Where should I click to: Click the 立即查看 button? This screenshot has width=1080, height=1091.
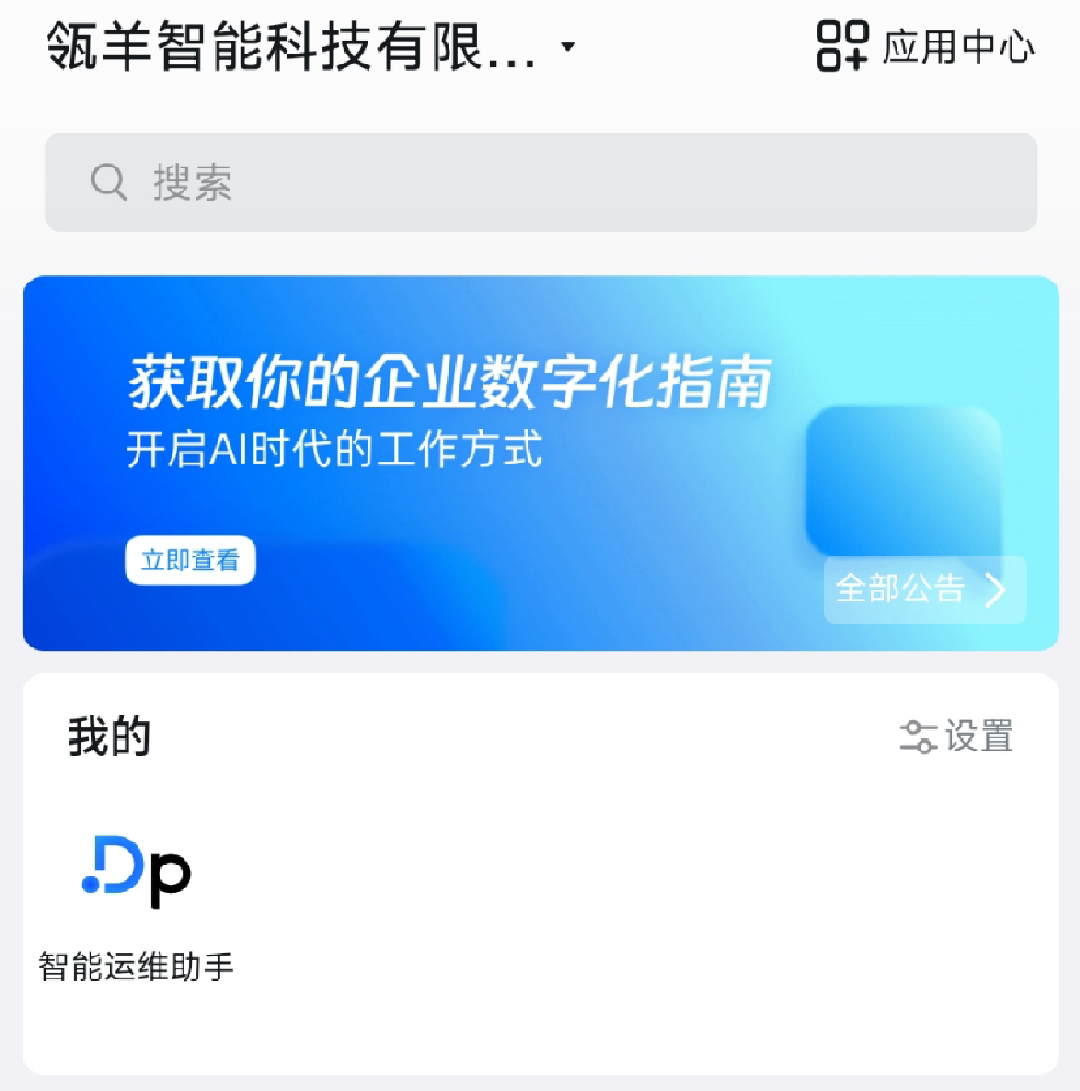point(190,561)
